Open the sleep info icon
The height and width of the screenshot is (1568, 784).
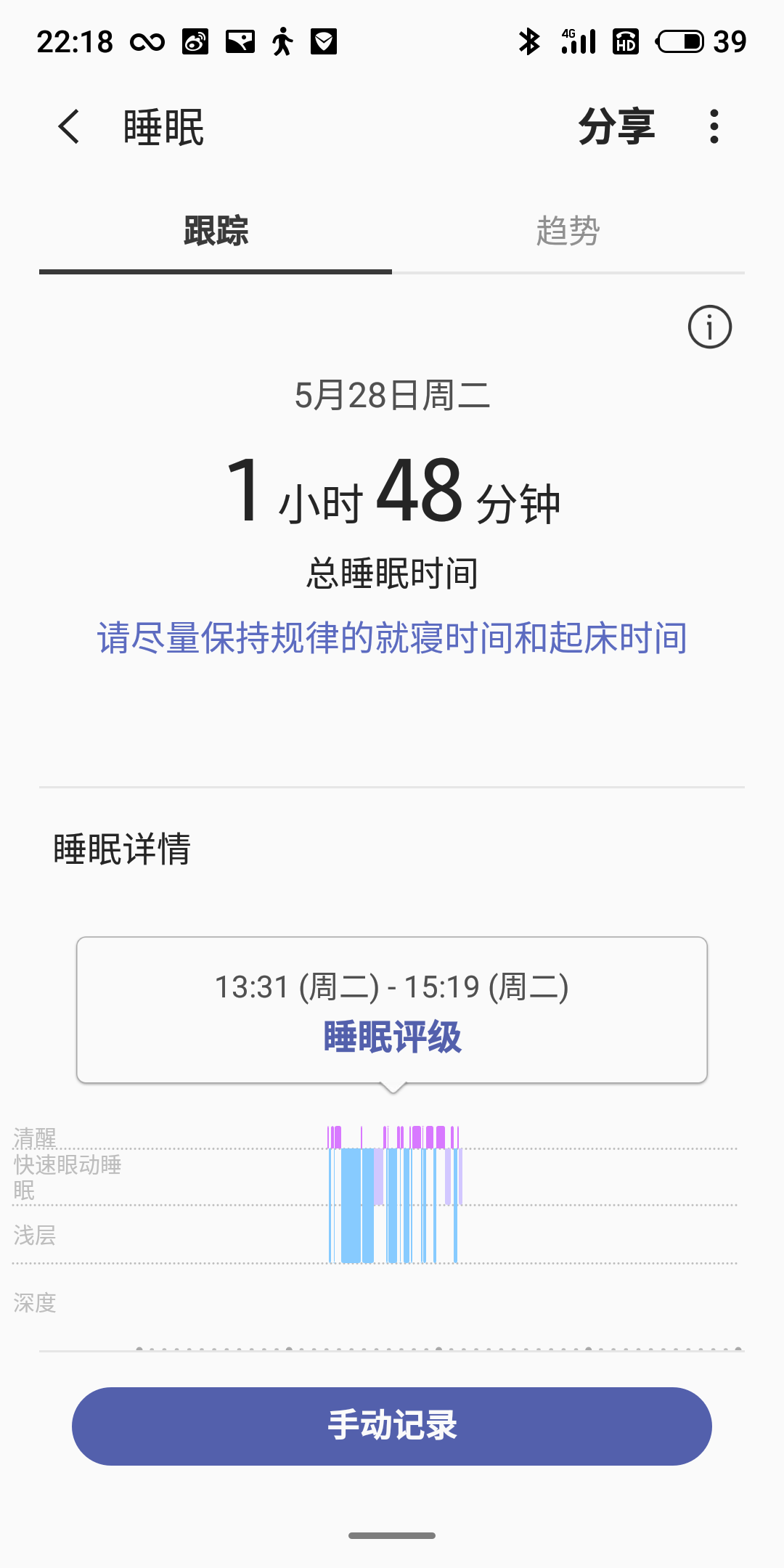pos(709,327)
